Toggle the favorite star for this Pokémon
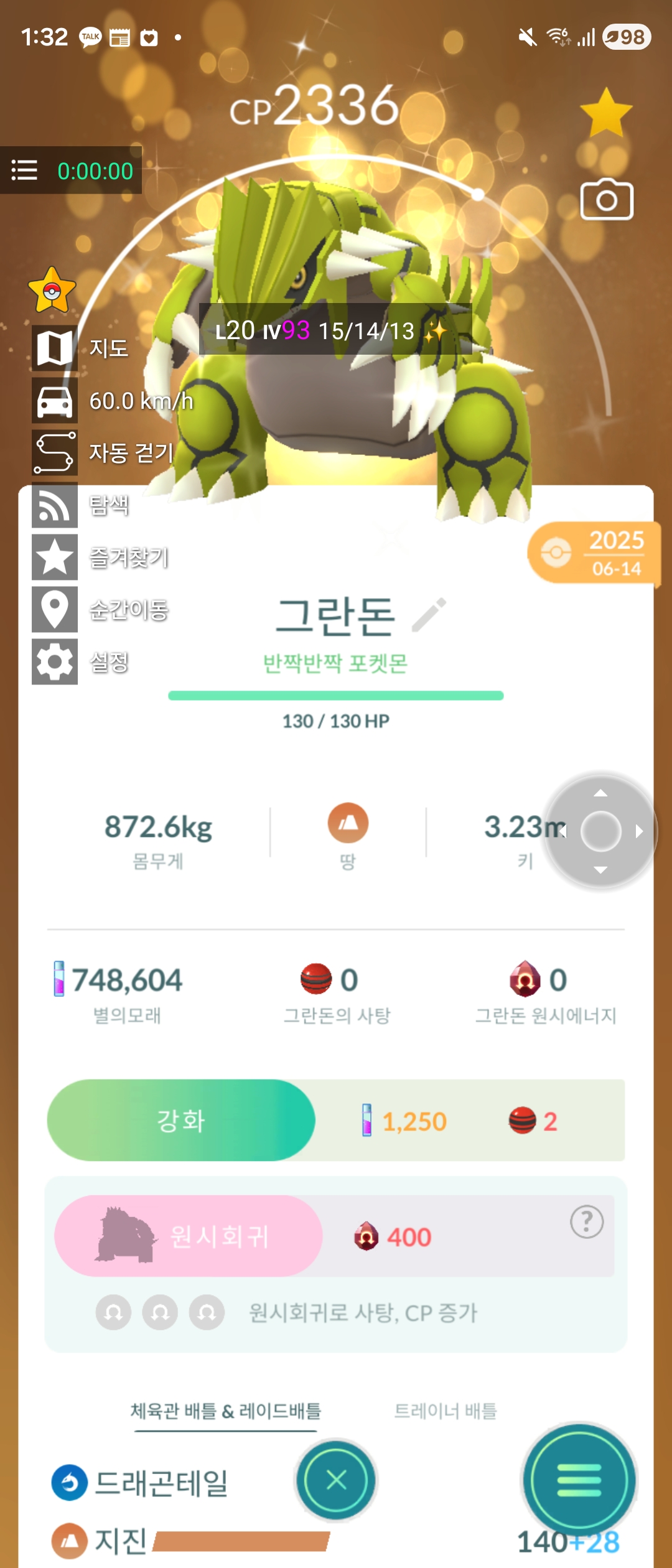The height and width of the screenshot is (1568, 672). tap(606, 113)
